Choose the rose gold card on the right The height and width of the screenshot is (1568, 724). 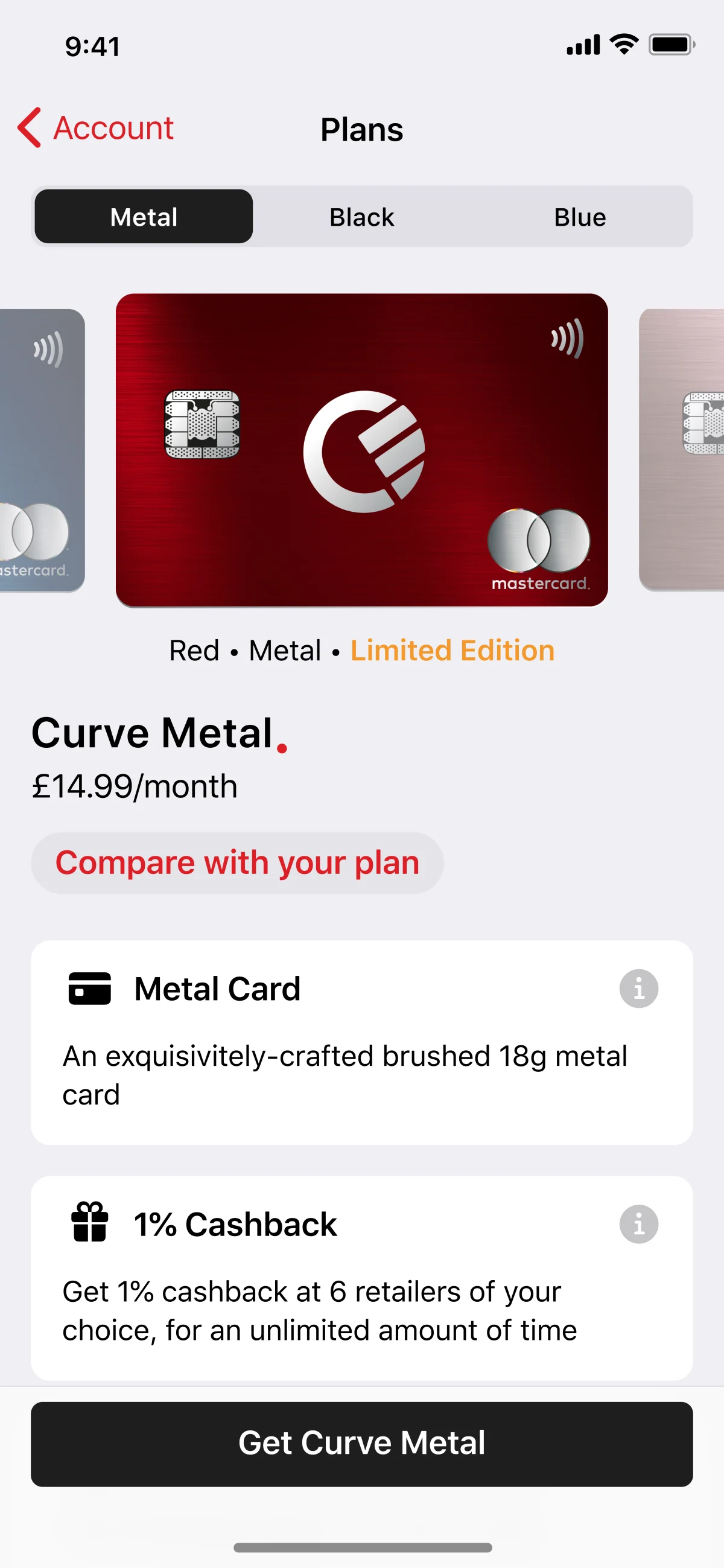[x=682, y=450]
